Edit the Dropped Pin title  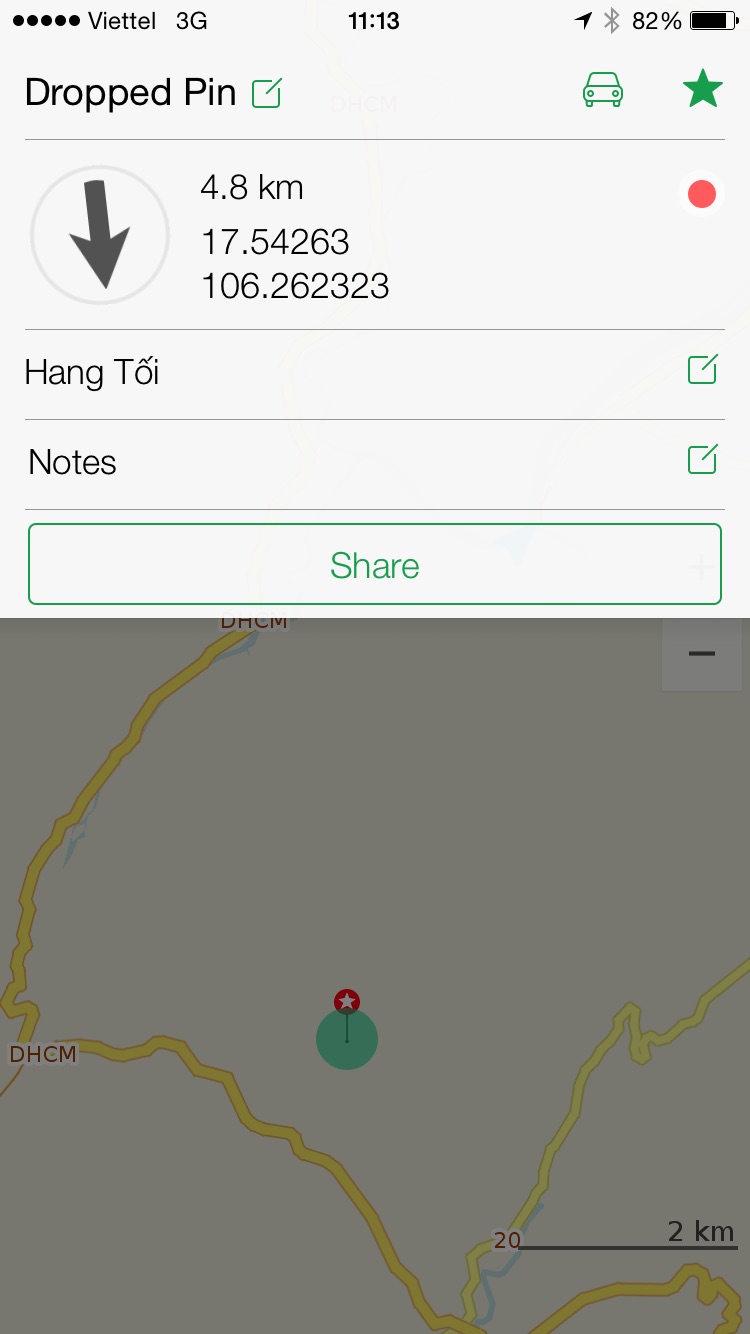click(266, 94)
